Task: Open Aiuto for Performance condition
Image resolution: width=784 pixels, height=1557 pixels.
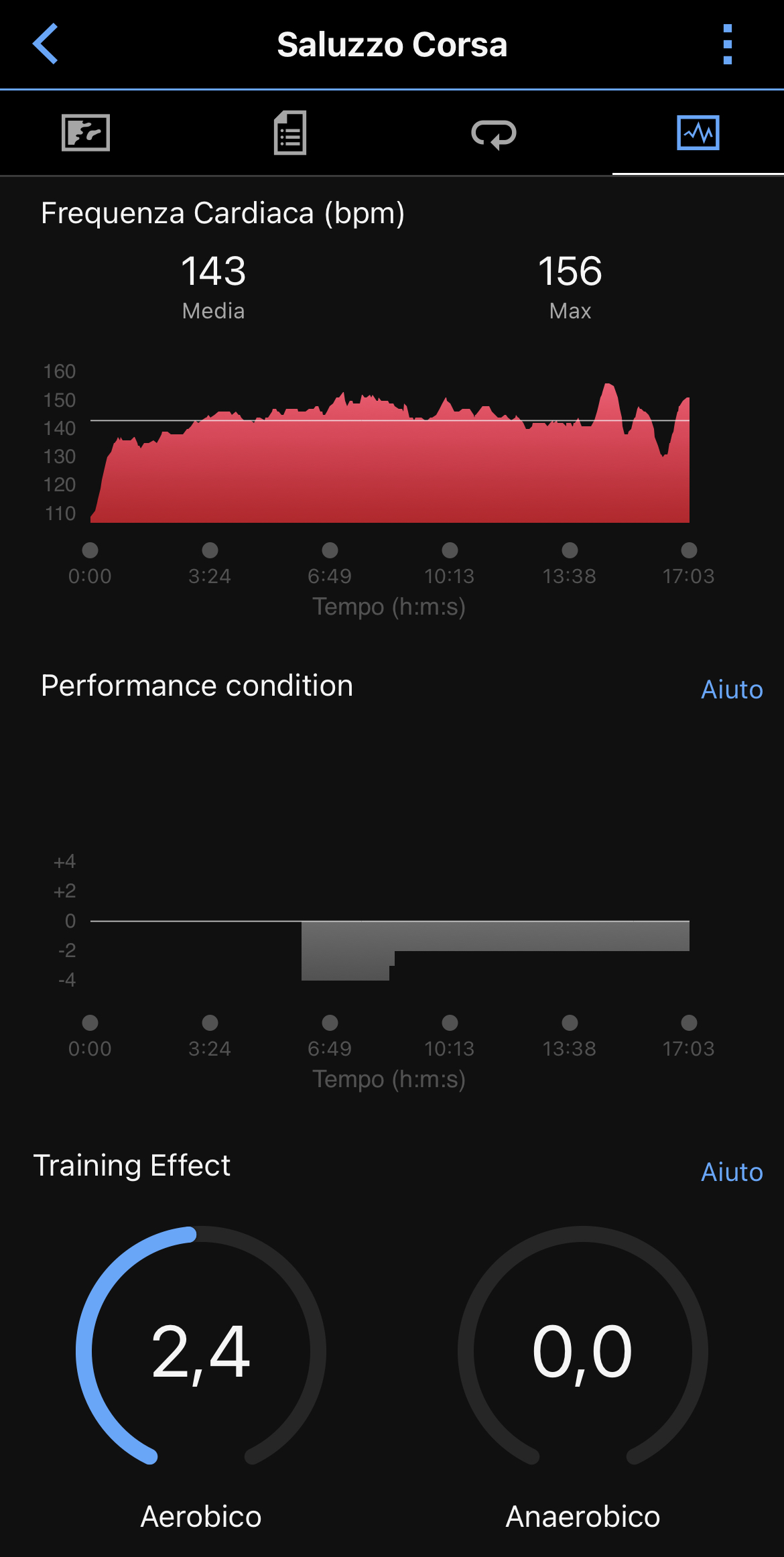Action: (x=732, y=690)
